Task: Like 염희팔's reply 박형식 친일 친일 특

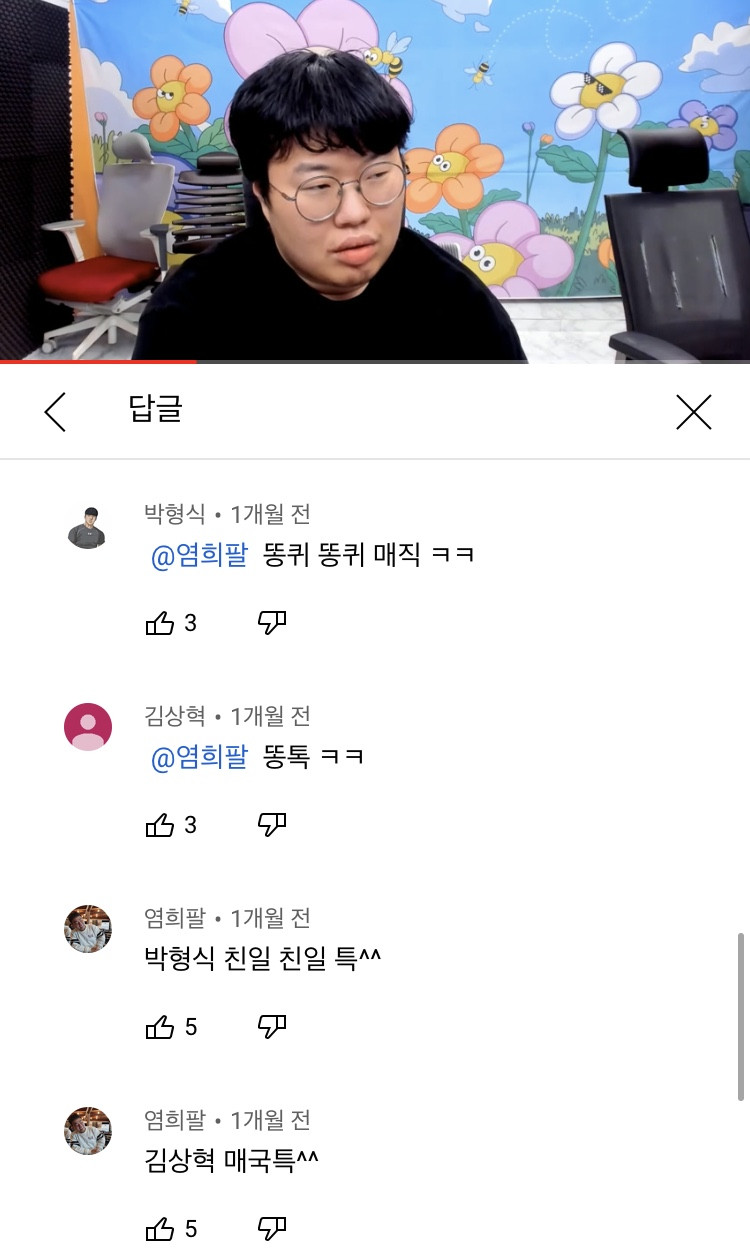Action: (160, 1028)
